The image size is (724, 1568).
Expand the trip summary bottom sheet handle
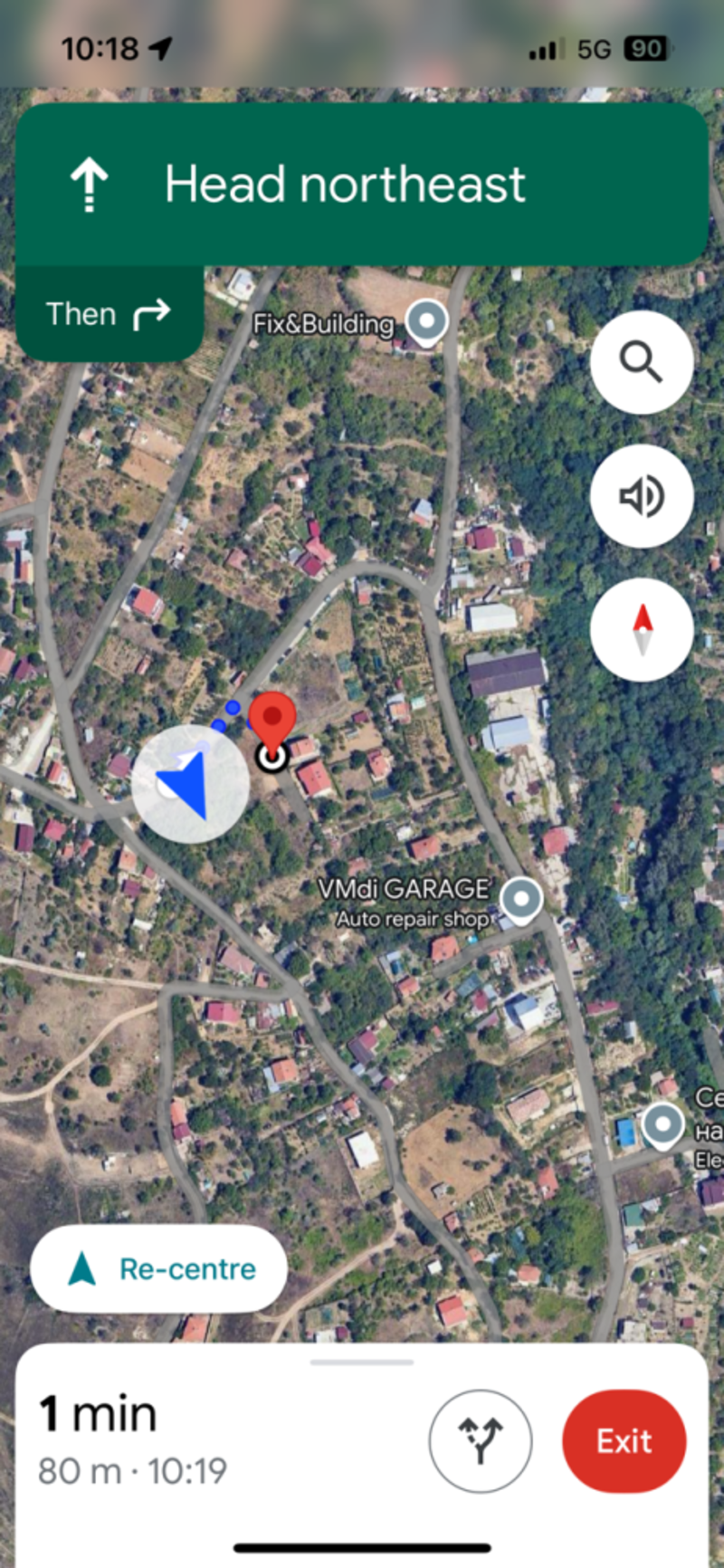tap(362, 1362)
